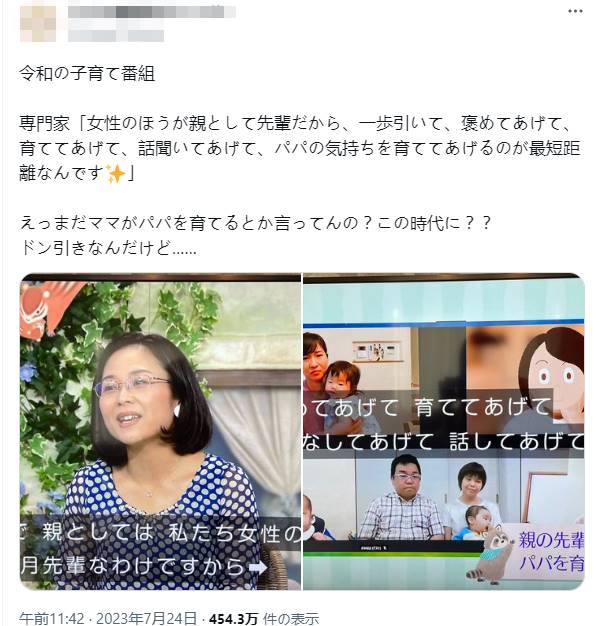Screen dimensions: 601x626
Task: Open the left photo of the woman speaking
Action: coord(160,431)
